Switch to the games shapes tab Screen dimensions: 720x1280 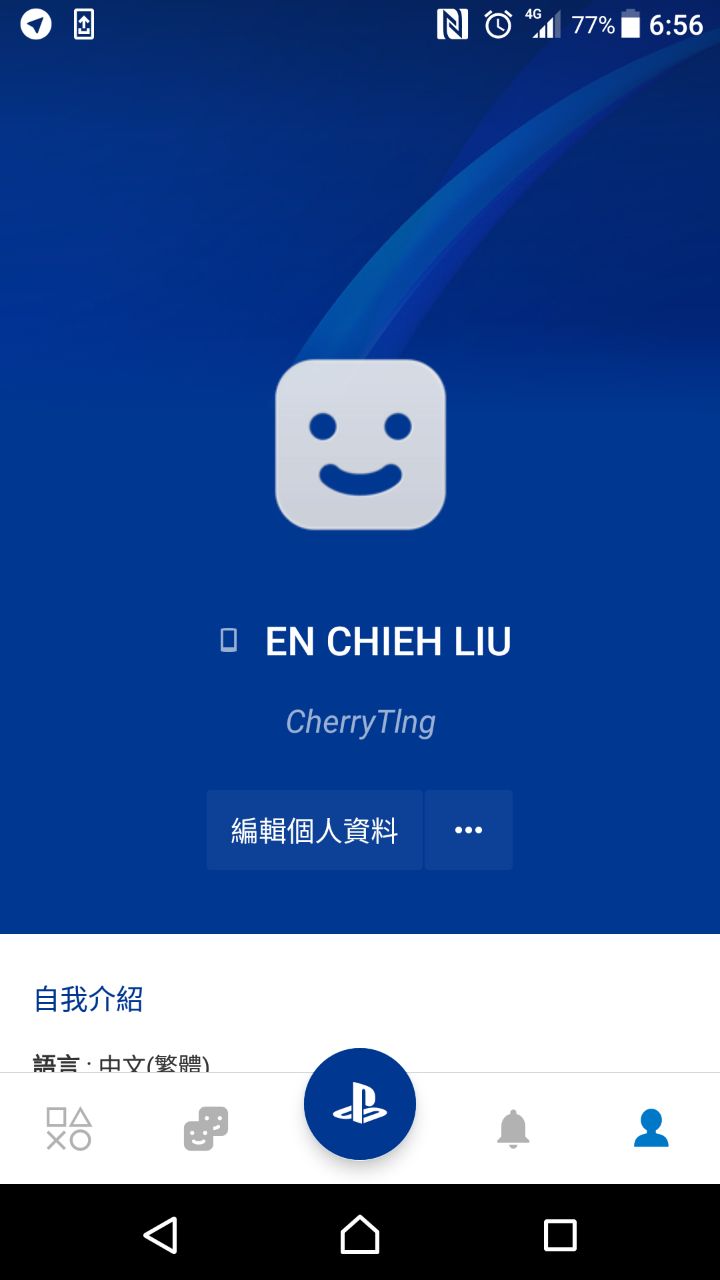69,1128
